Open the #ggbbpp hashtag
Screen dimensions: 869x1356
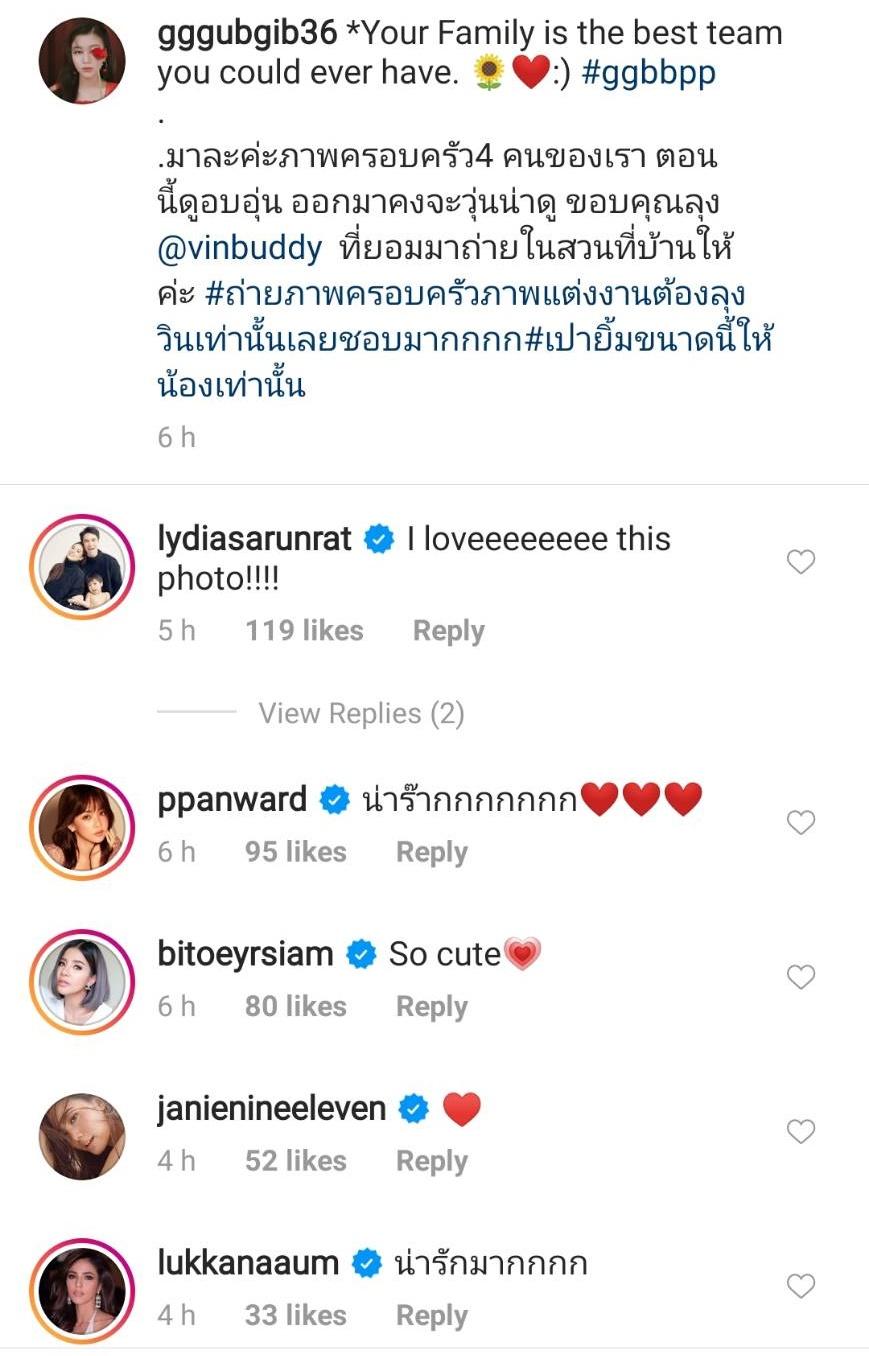(647, 74)
